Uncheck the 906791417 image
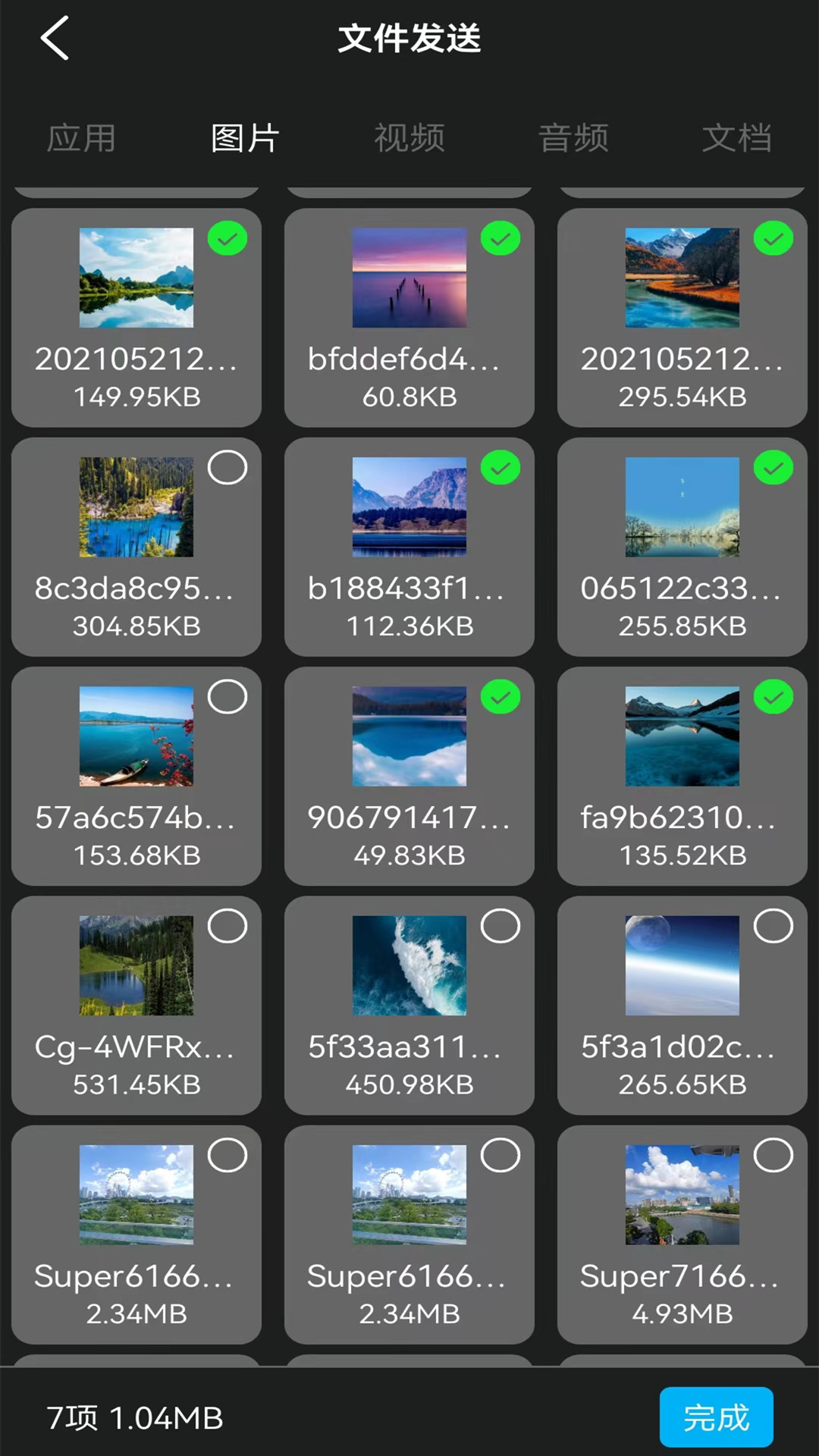Image resolution: width=819 pixels, height=1456 pixels. coord(500,697)
